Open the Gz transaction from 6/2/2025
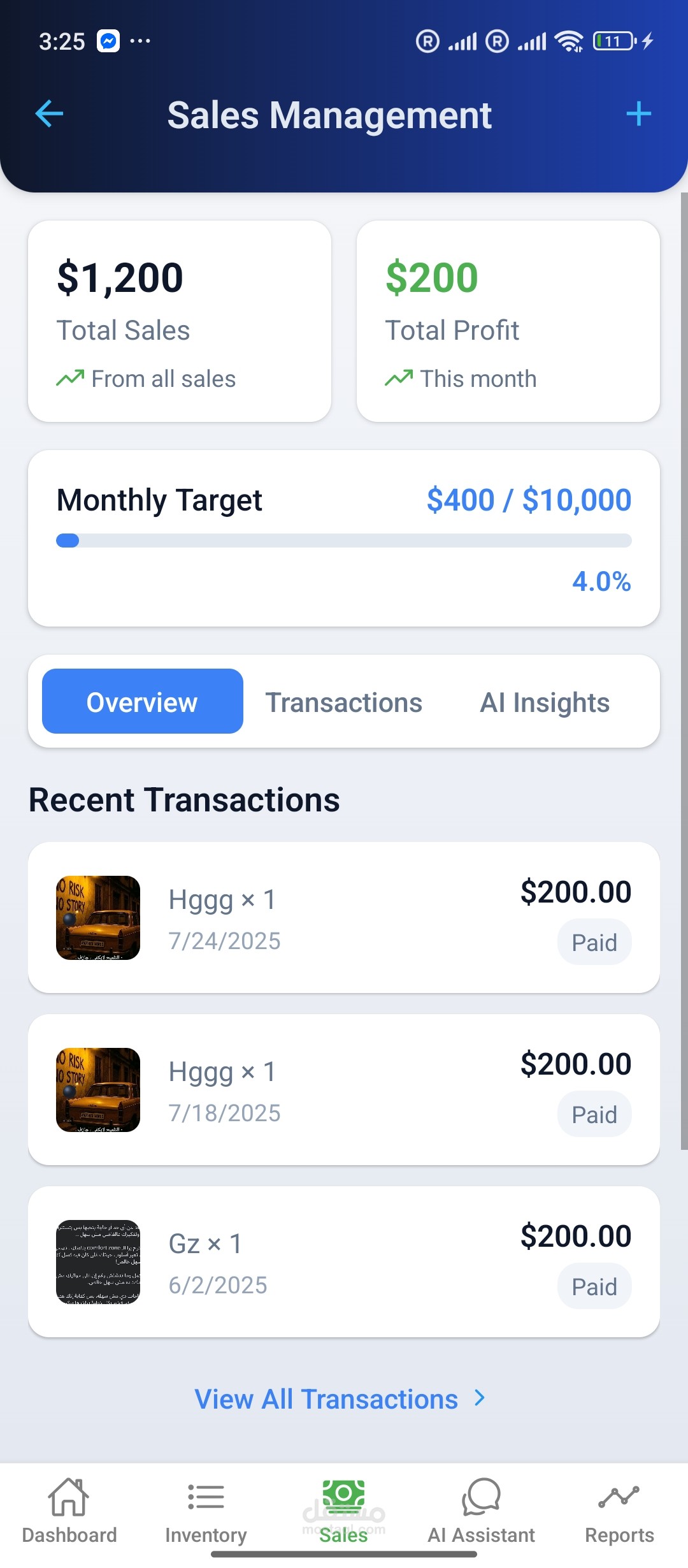Image resolution: width=688 pixels, height=1568 pixels. (343, 1261)
